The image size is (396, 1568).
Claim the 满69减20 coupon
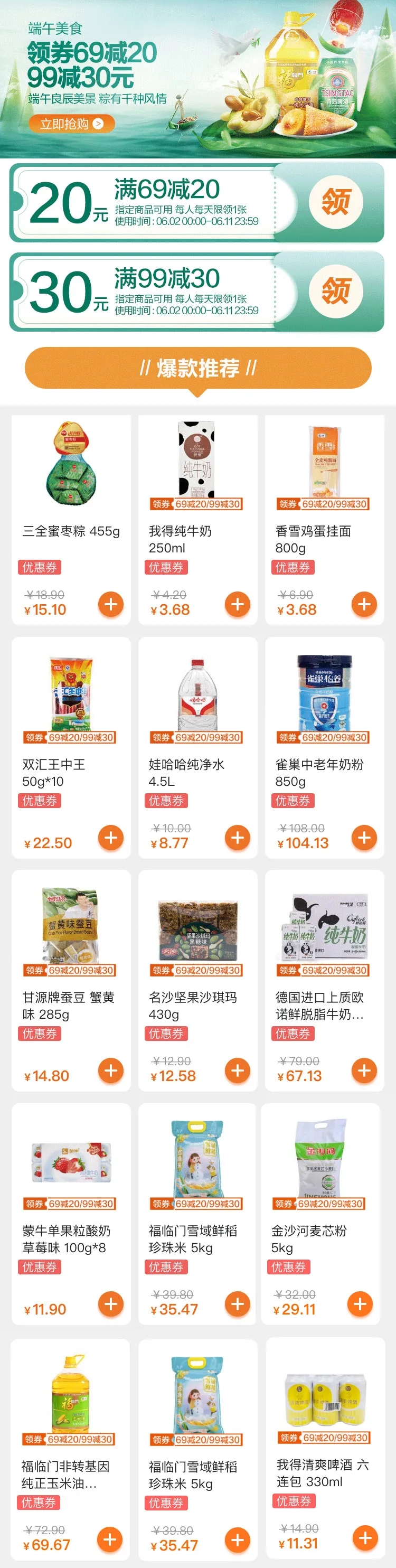(x=335, y=201)
